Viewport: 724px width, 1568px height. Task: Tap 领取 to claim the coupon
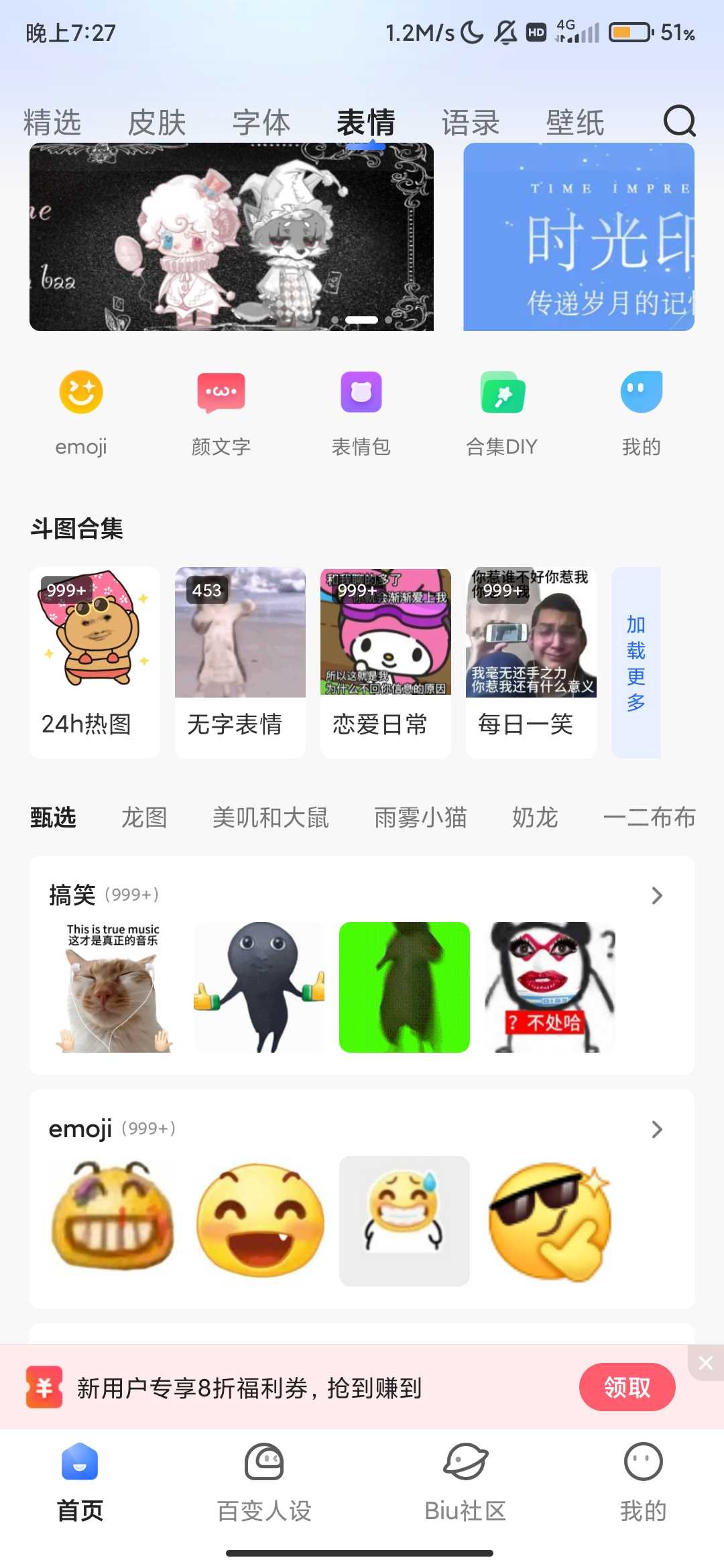(627, 1387)
